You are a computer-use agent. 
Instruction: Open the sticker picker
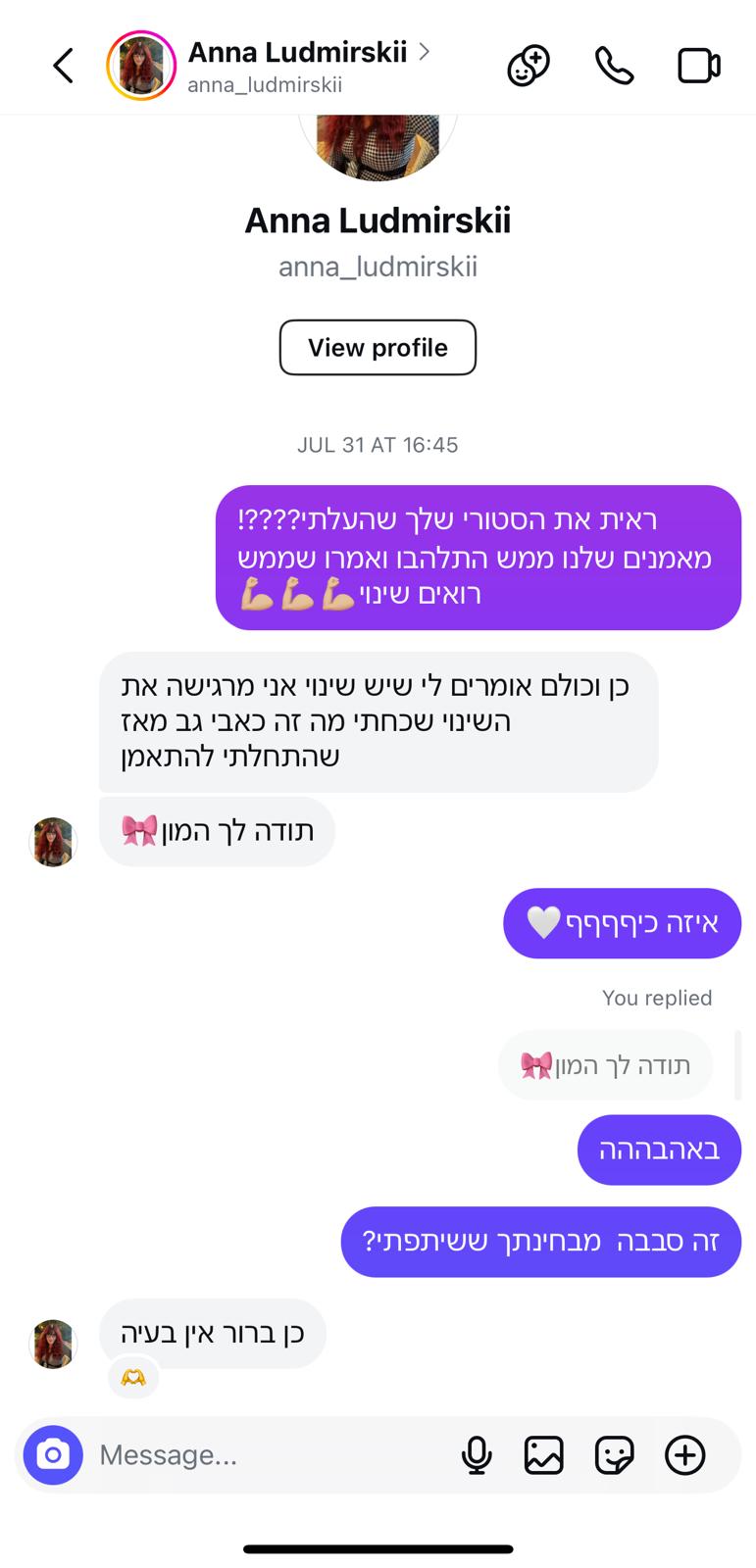click(x=614, y=1454)
